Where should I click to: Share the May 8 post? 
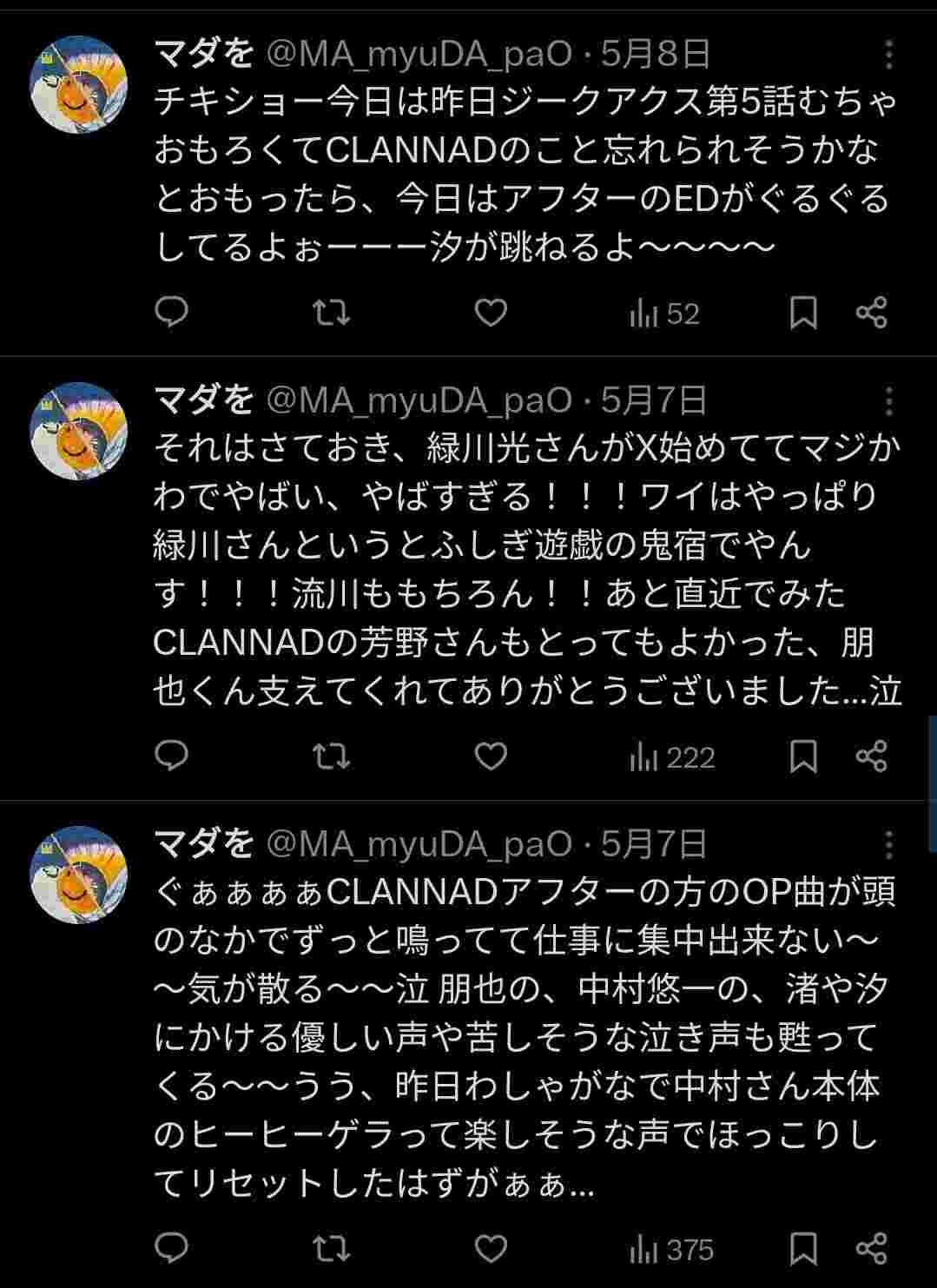tap(871, 313)
